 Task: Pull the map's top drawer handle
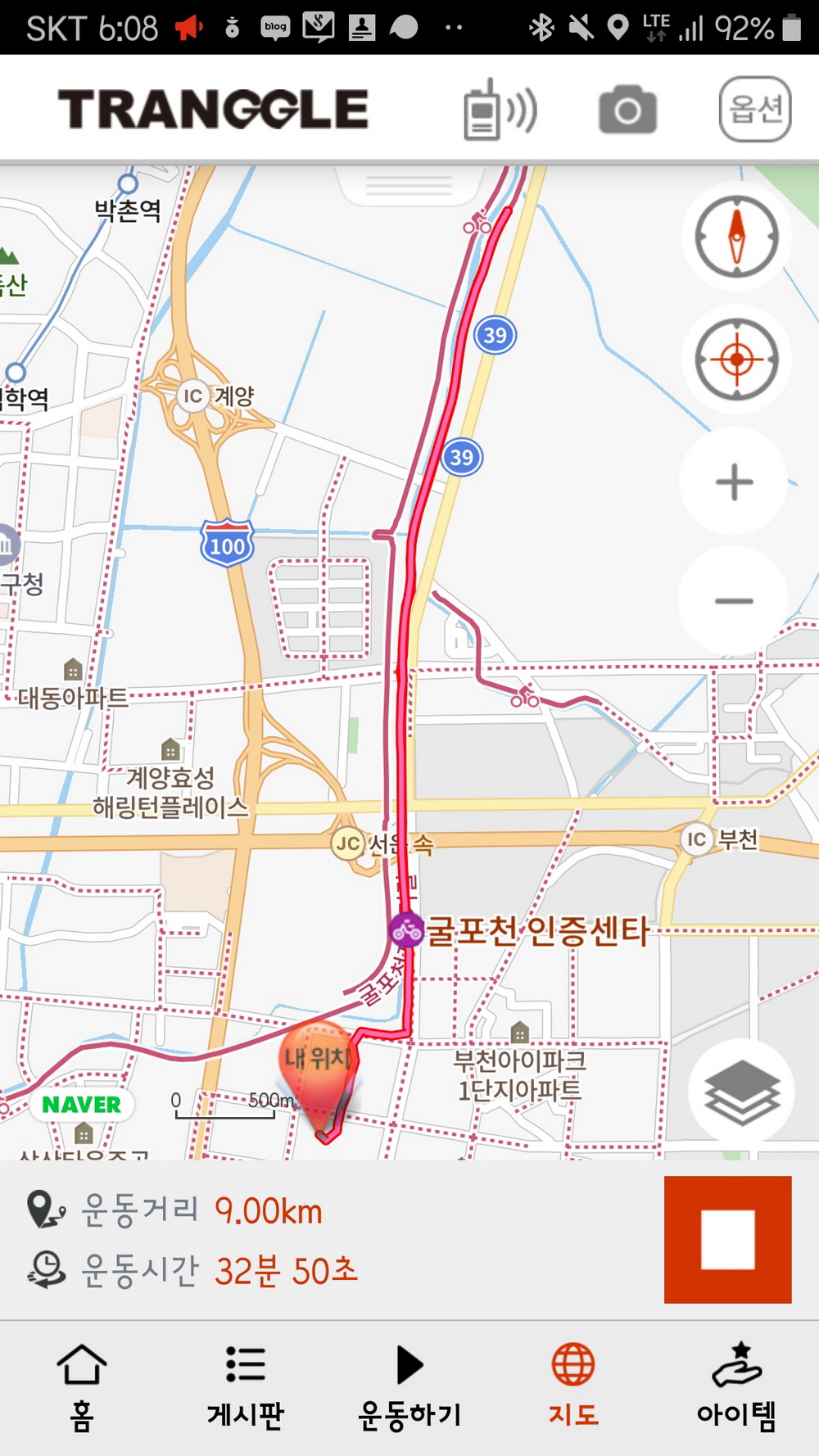pos(409,185)
